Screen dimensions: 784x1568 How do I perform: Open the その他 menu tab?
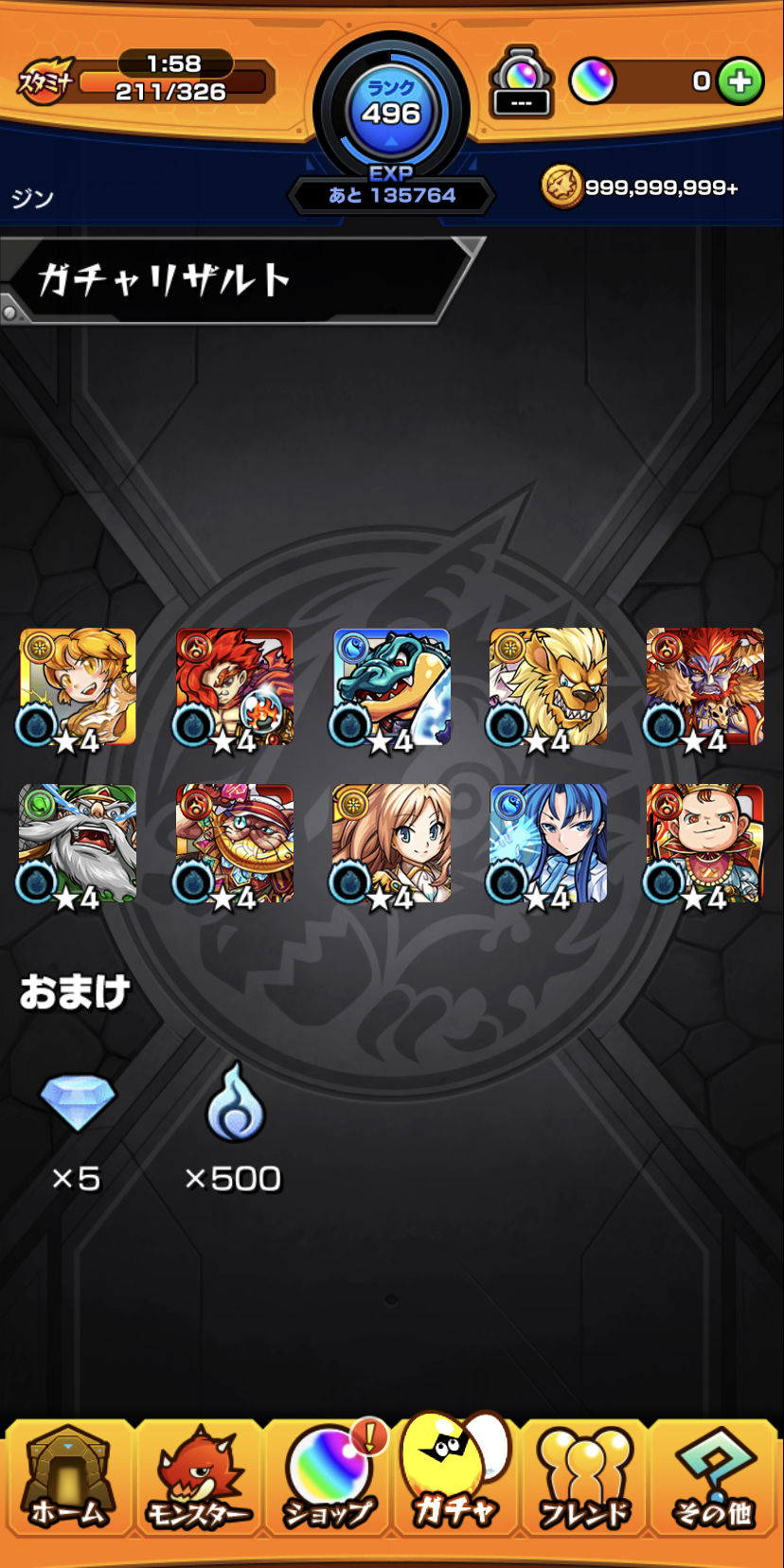(x=715, y=1476)
